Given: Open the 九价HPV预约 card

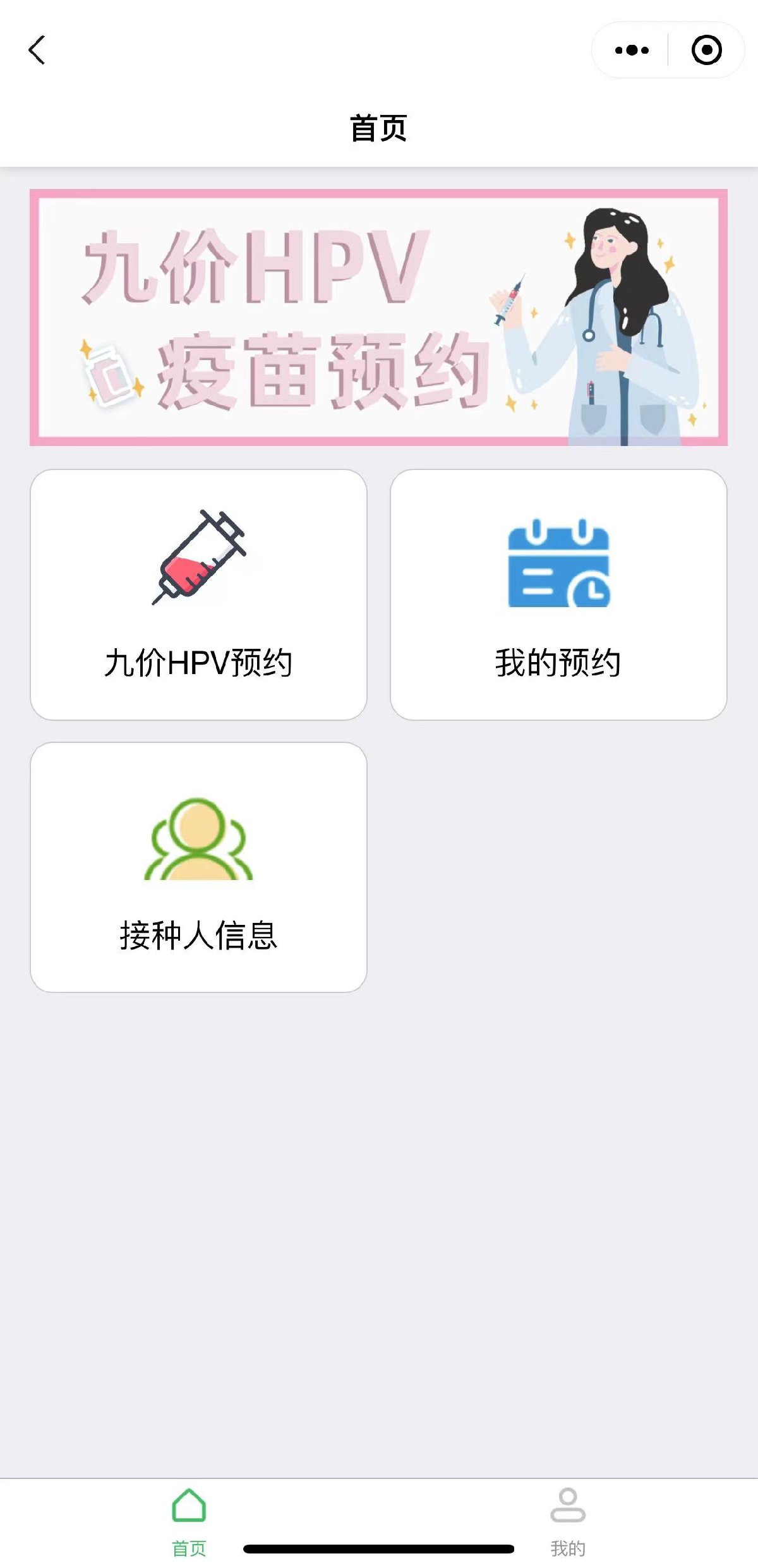Looking at the screenshot, I should tap(198, 594).
